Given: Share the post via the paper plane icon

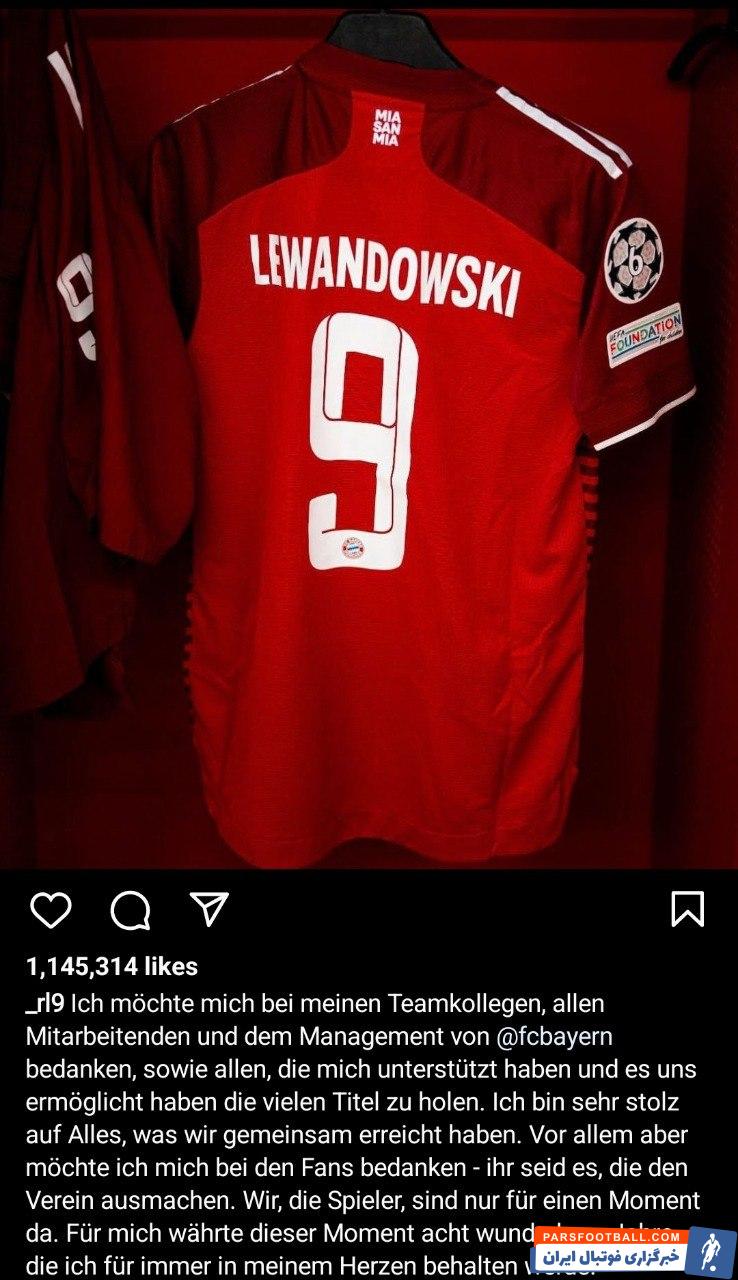Looking at the screenshot, I should (x=209, y=909).
